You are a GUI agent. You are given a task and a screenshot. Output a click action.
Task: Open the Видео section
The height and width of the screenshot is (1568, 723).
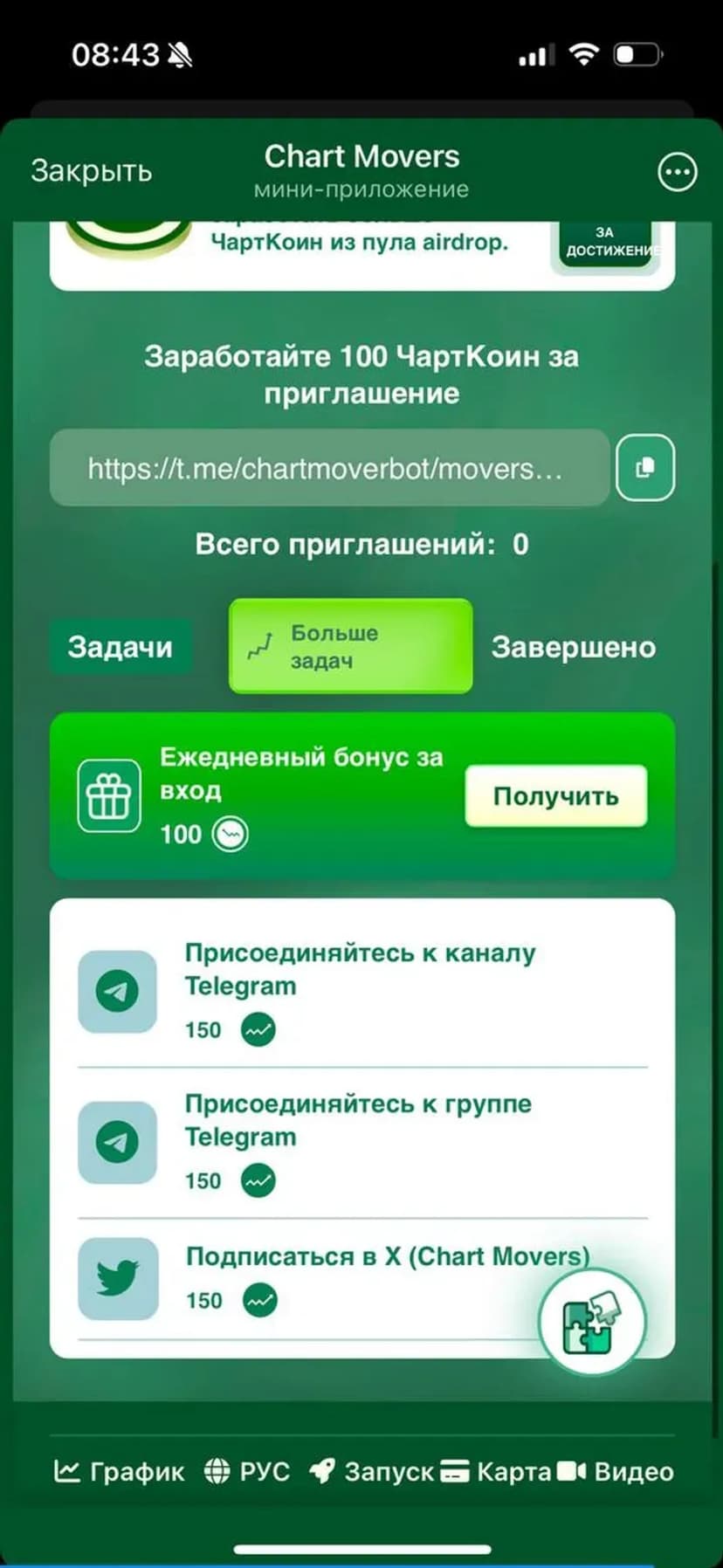coord(616,1471)
